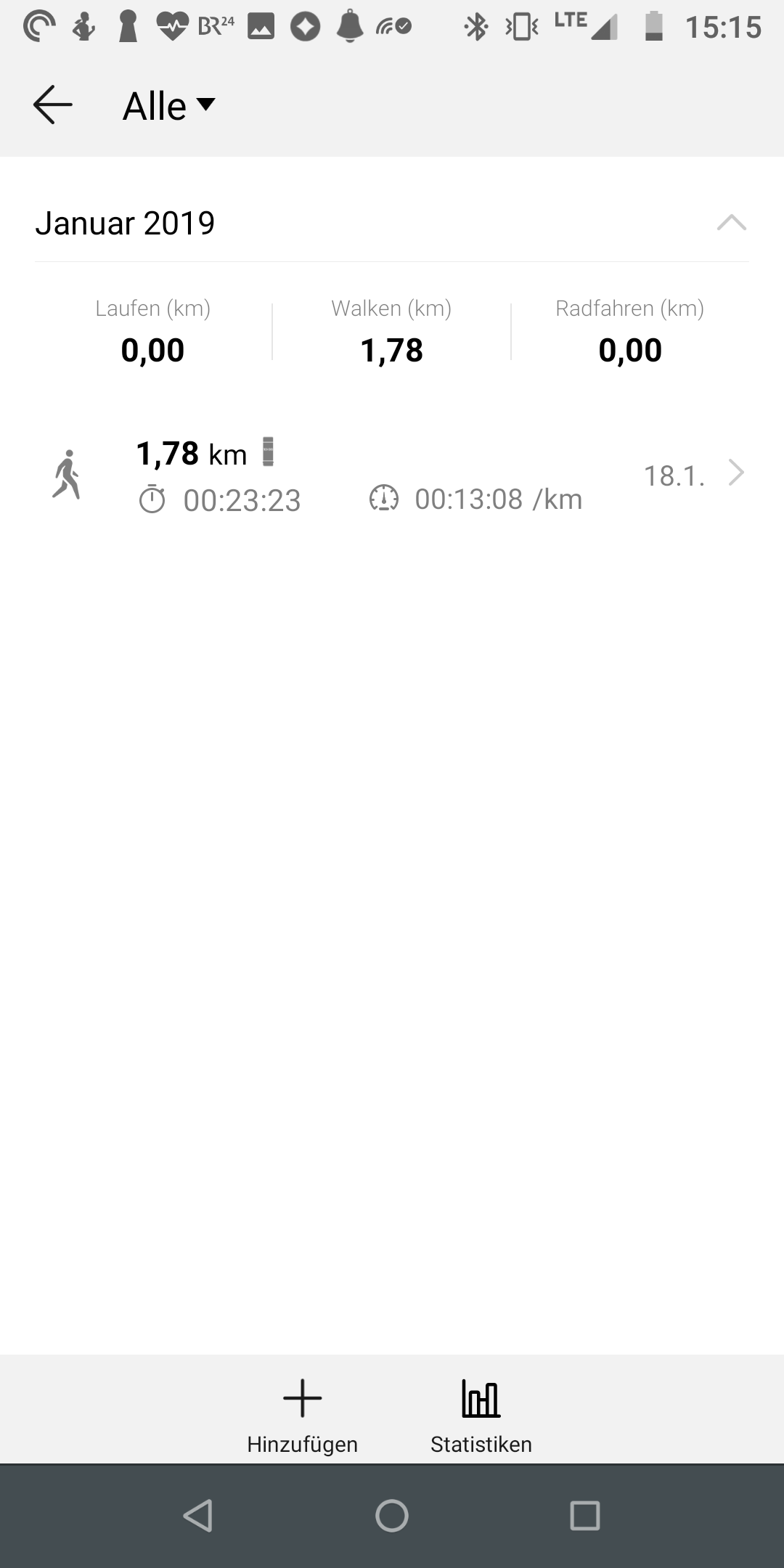Collapse the Januar 2019 section

[731, 223]
